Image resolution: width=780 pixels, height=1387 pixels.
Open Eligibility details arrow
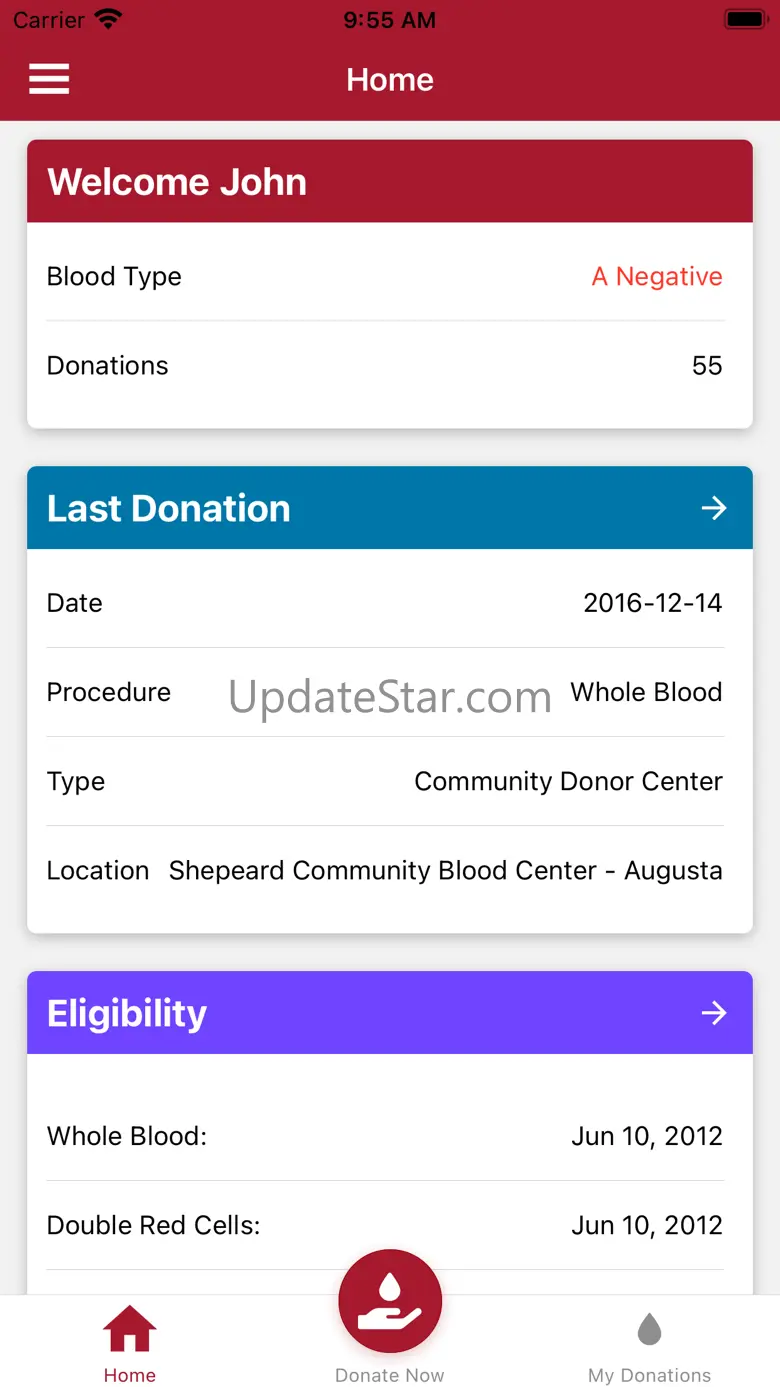click(x=713, y=1013)
